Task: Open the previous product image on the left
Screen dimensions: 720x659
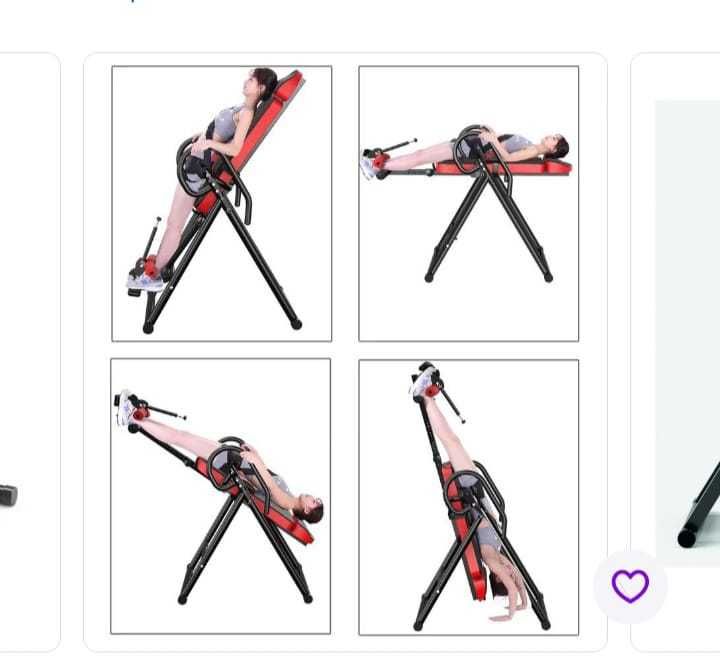Action: 28,350
